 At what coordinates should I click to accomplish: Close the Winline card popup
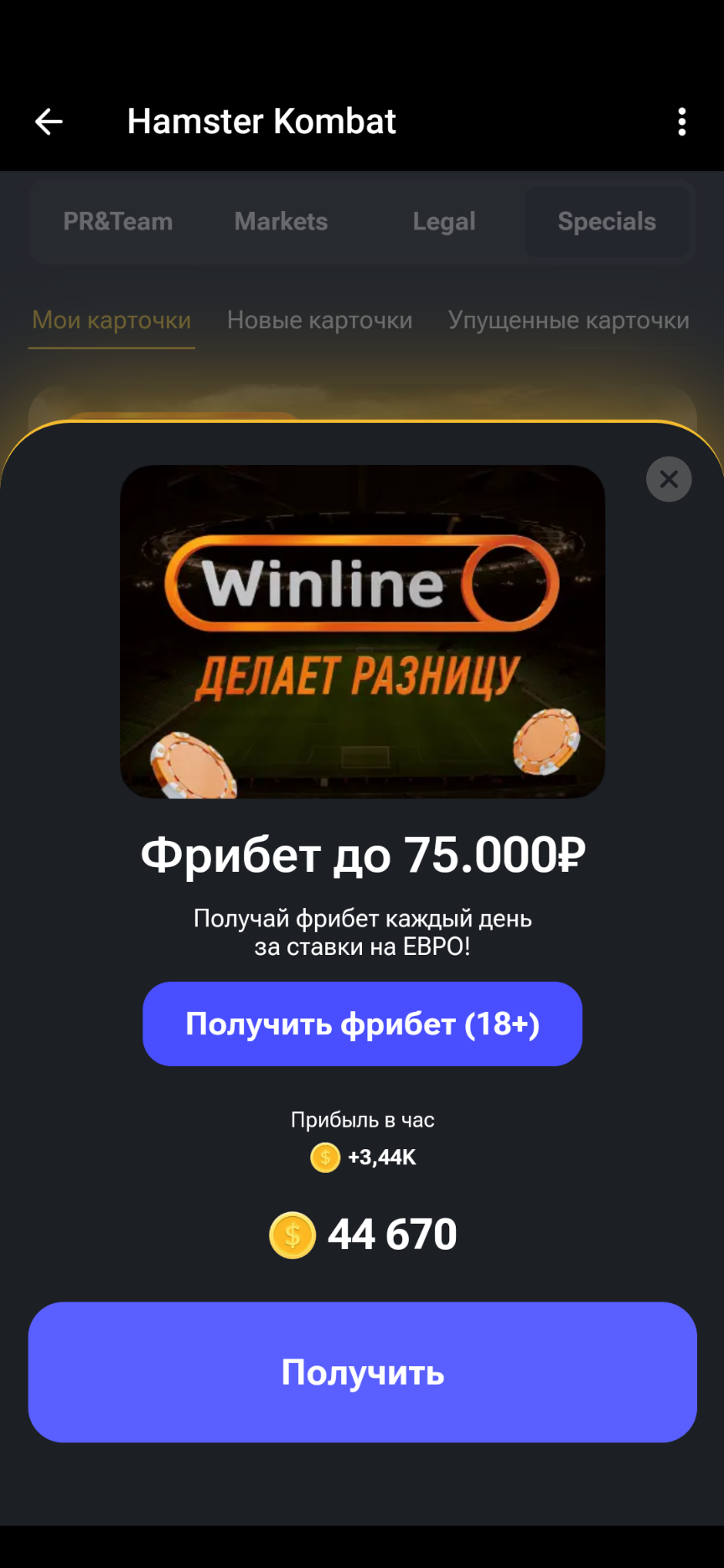click(669, 479)
